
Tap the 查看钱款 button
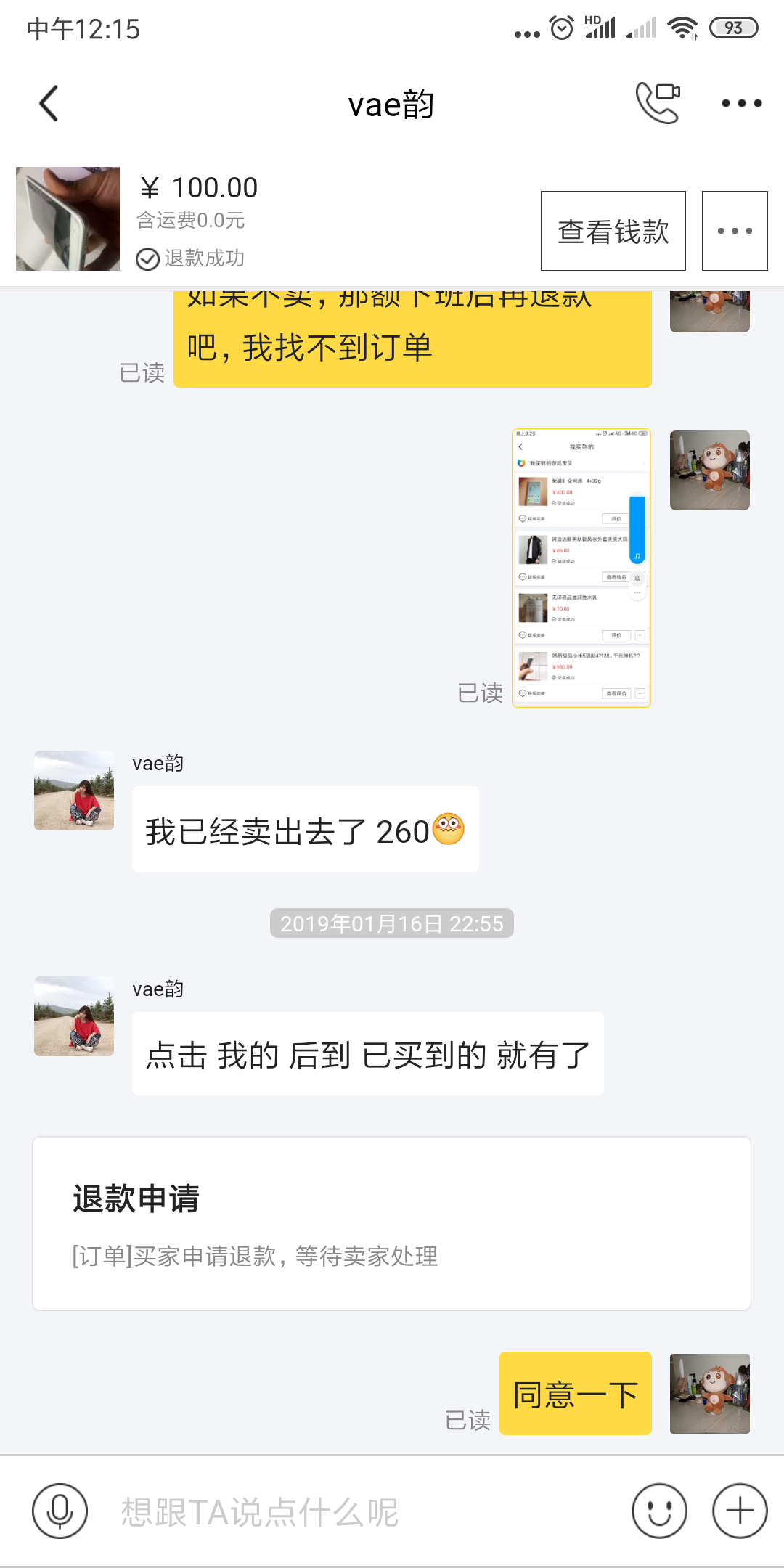tap(613, 230)
